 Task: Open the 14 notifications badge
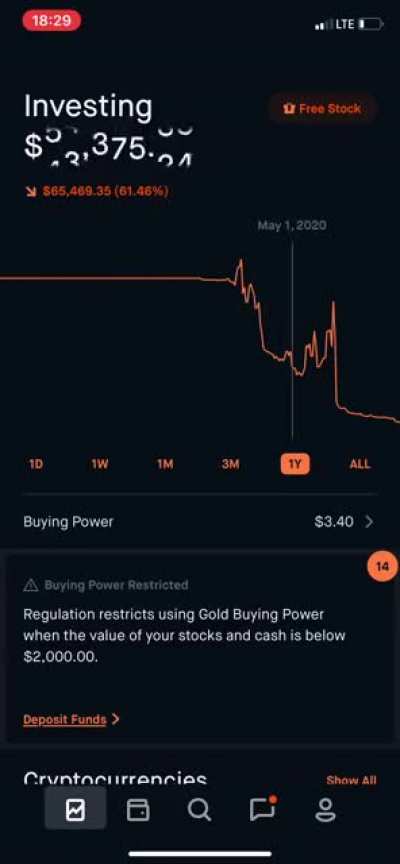click(x=382, y=567)
